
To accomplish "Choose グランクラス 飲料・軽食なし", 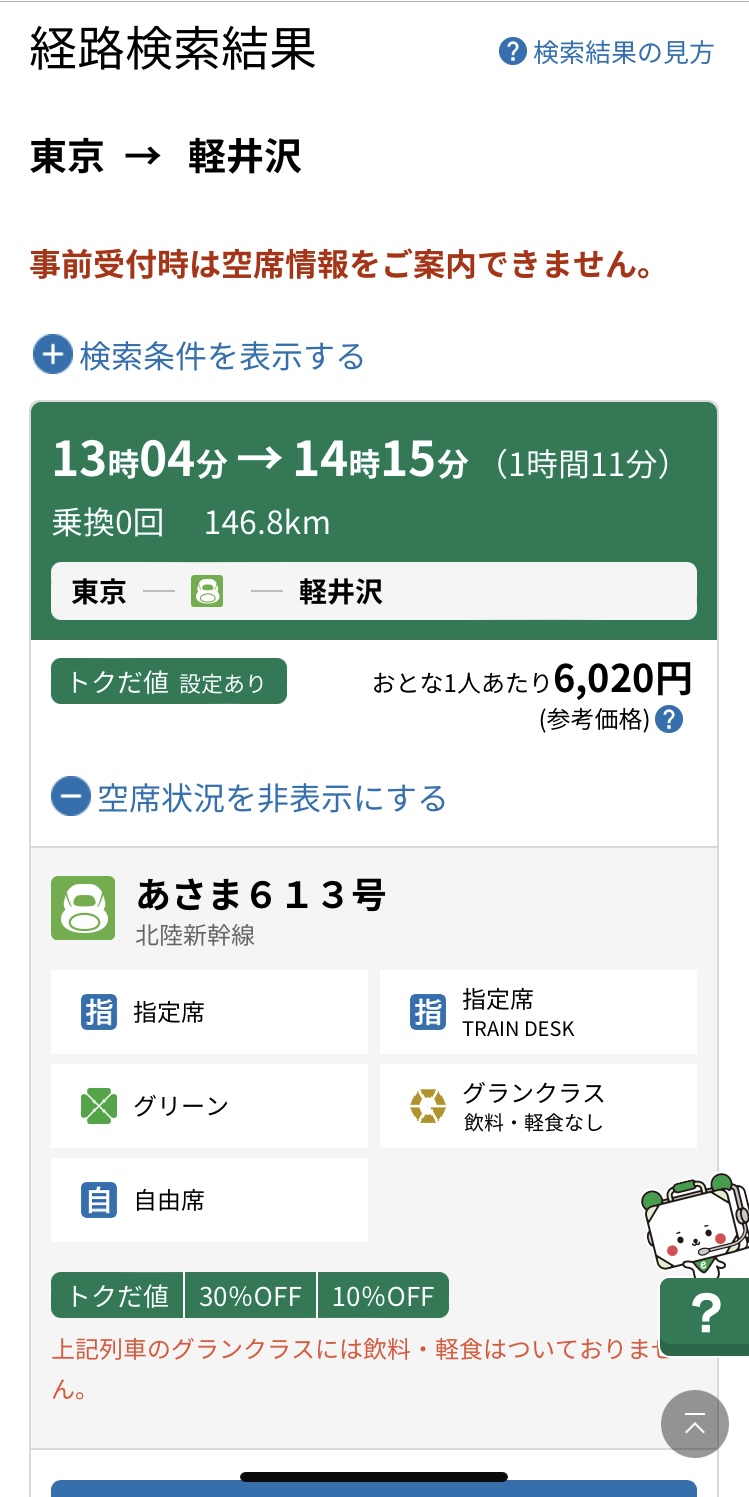I will (538, 1106).
